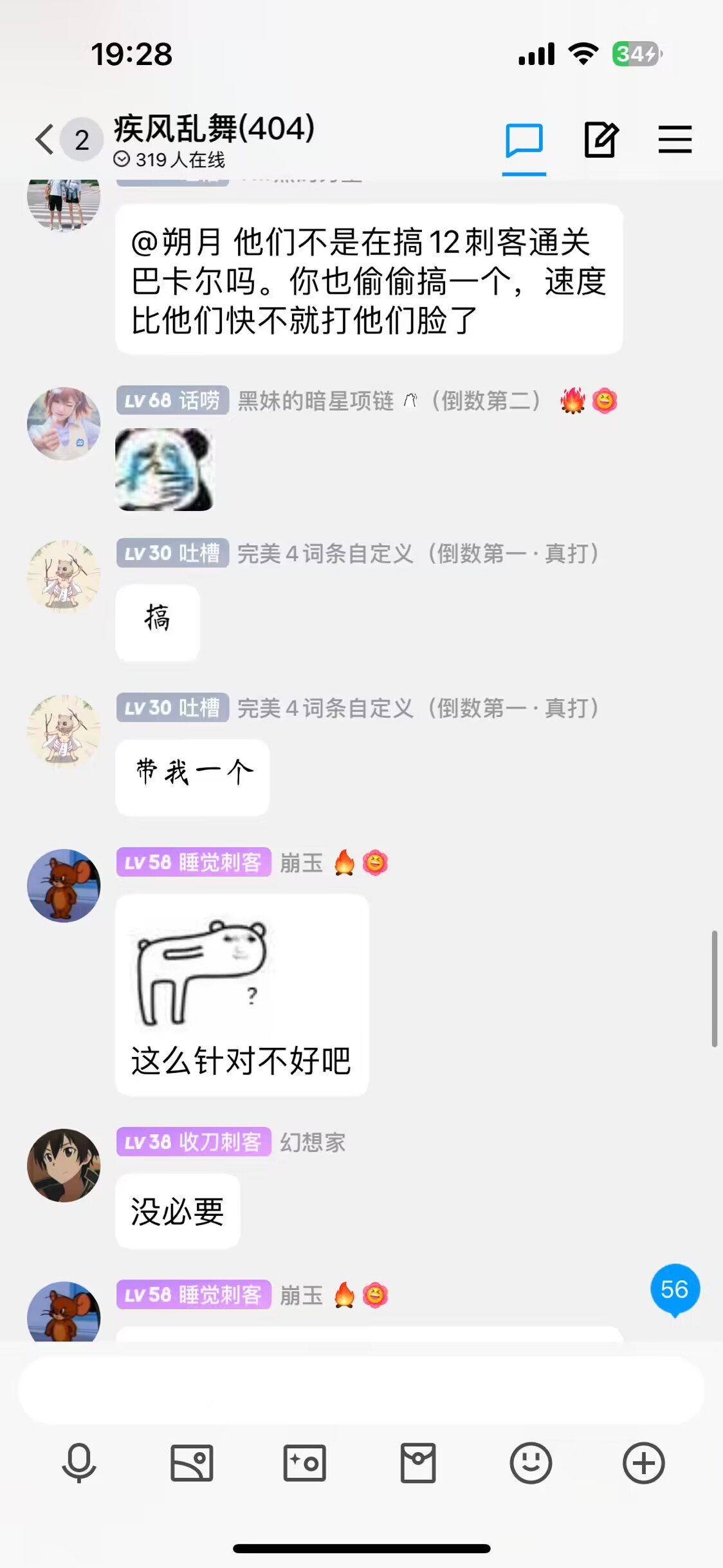Open 黑妹的暗星项链's profile avatar
This screenshot has height=1568, width=723.
click(64, 424)
